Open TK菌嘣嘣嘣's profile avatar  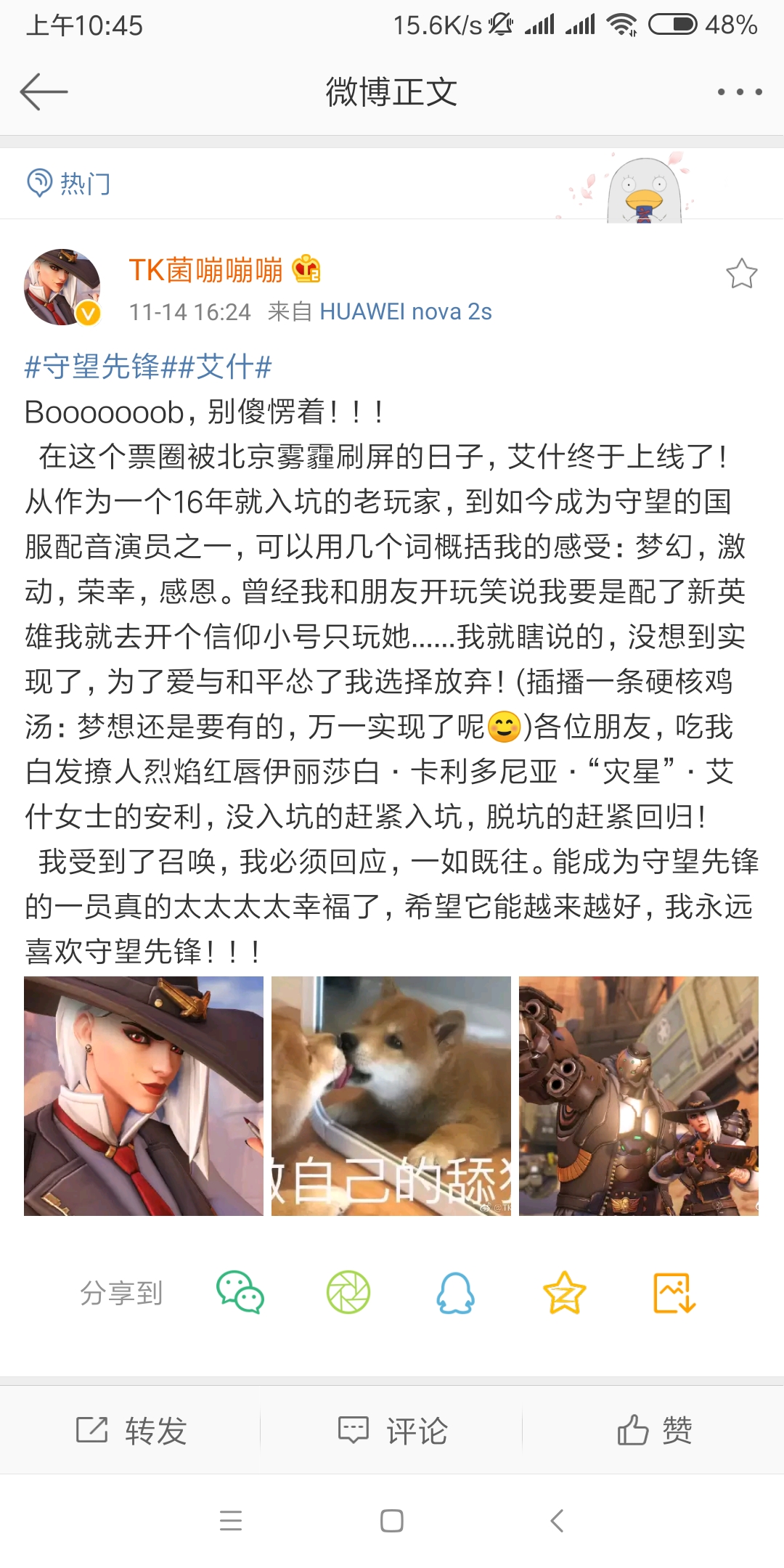(62, 287)
